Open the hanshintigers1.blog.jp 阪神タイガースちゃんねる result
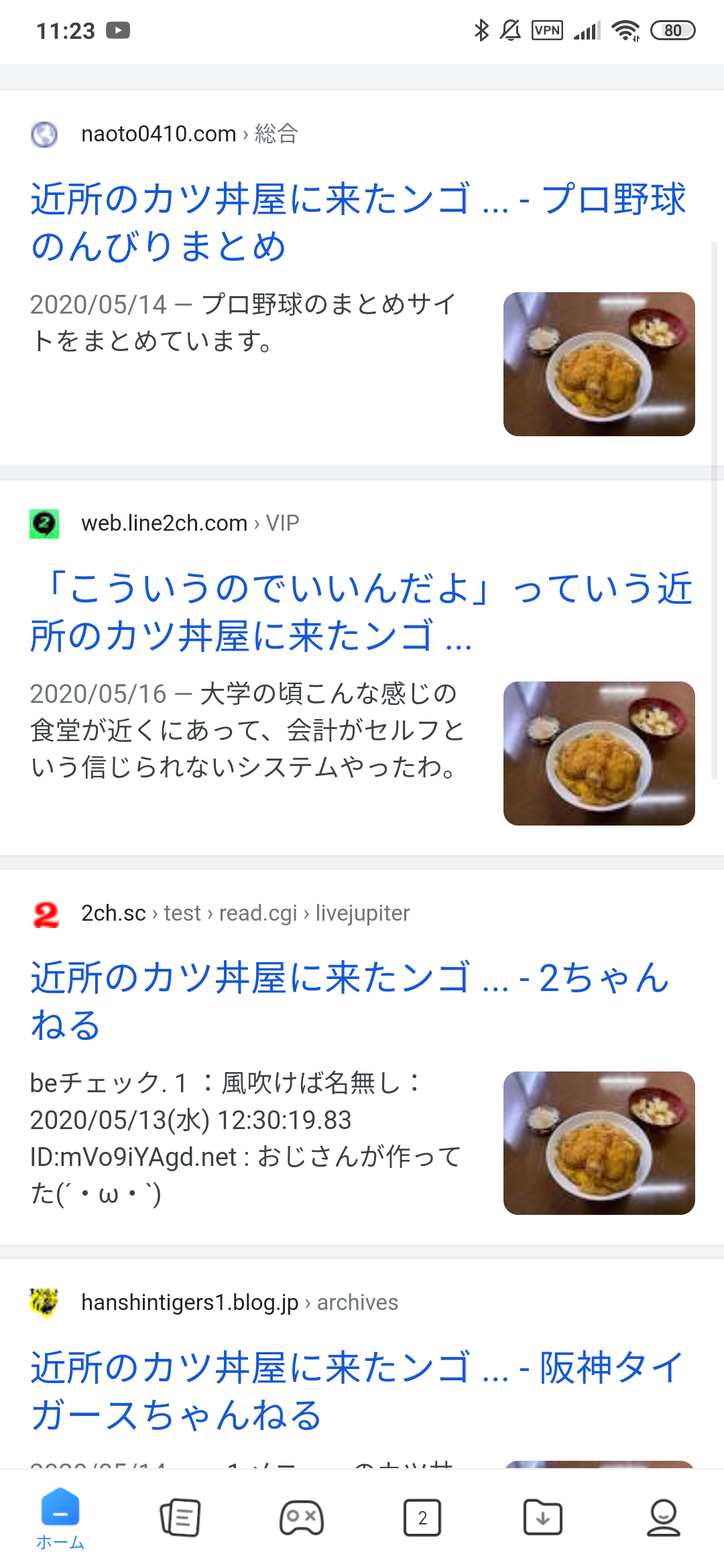The height and width of the screenshot is (1568, 724). pyautogui.click(x=357, y=1390)
